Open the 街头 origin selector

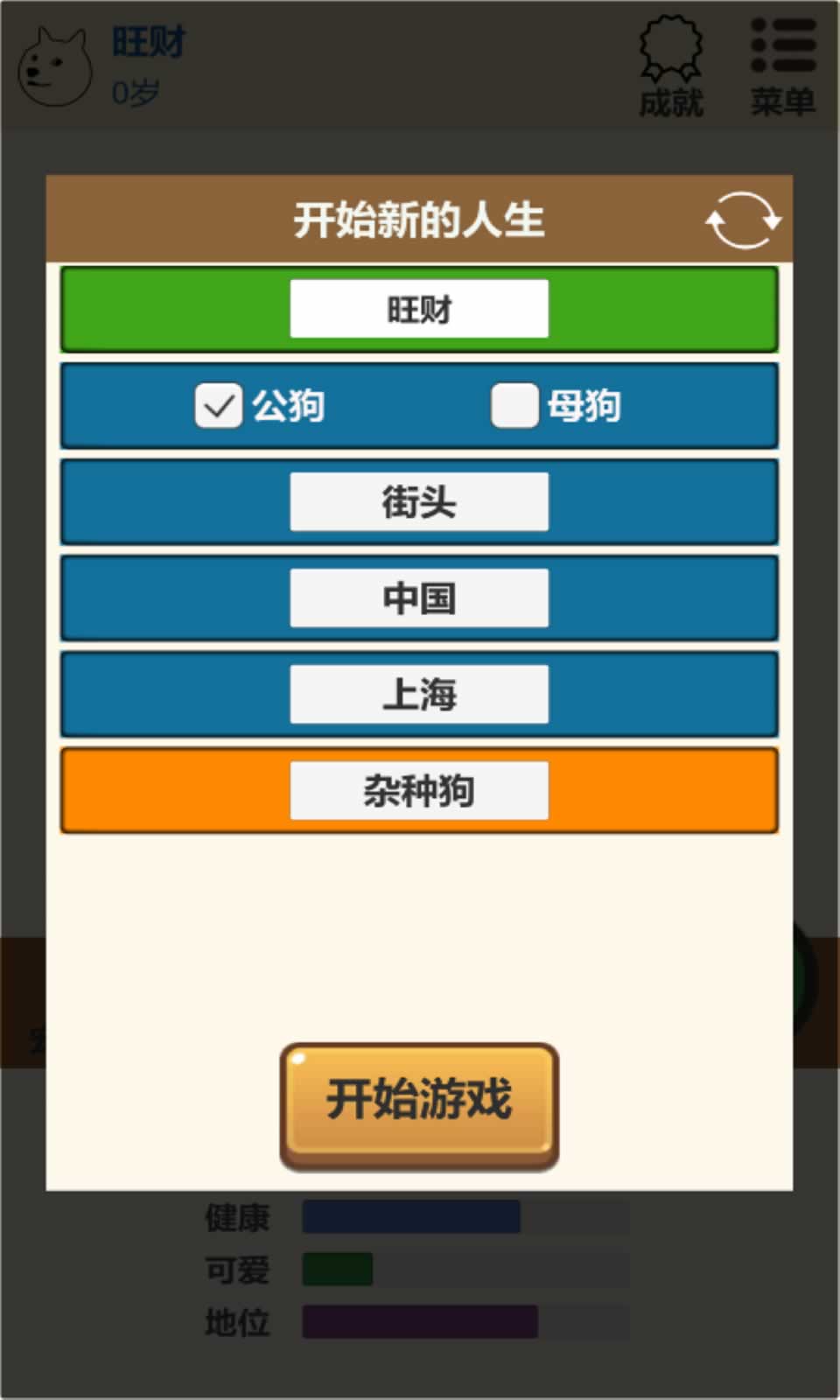click(x=418, y=500)
